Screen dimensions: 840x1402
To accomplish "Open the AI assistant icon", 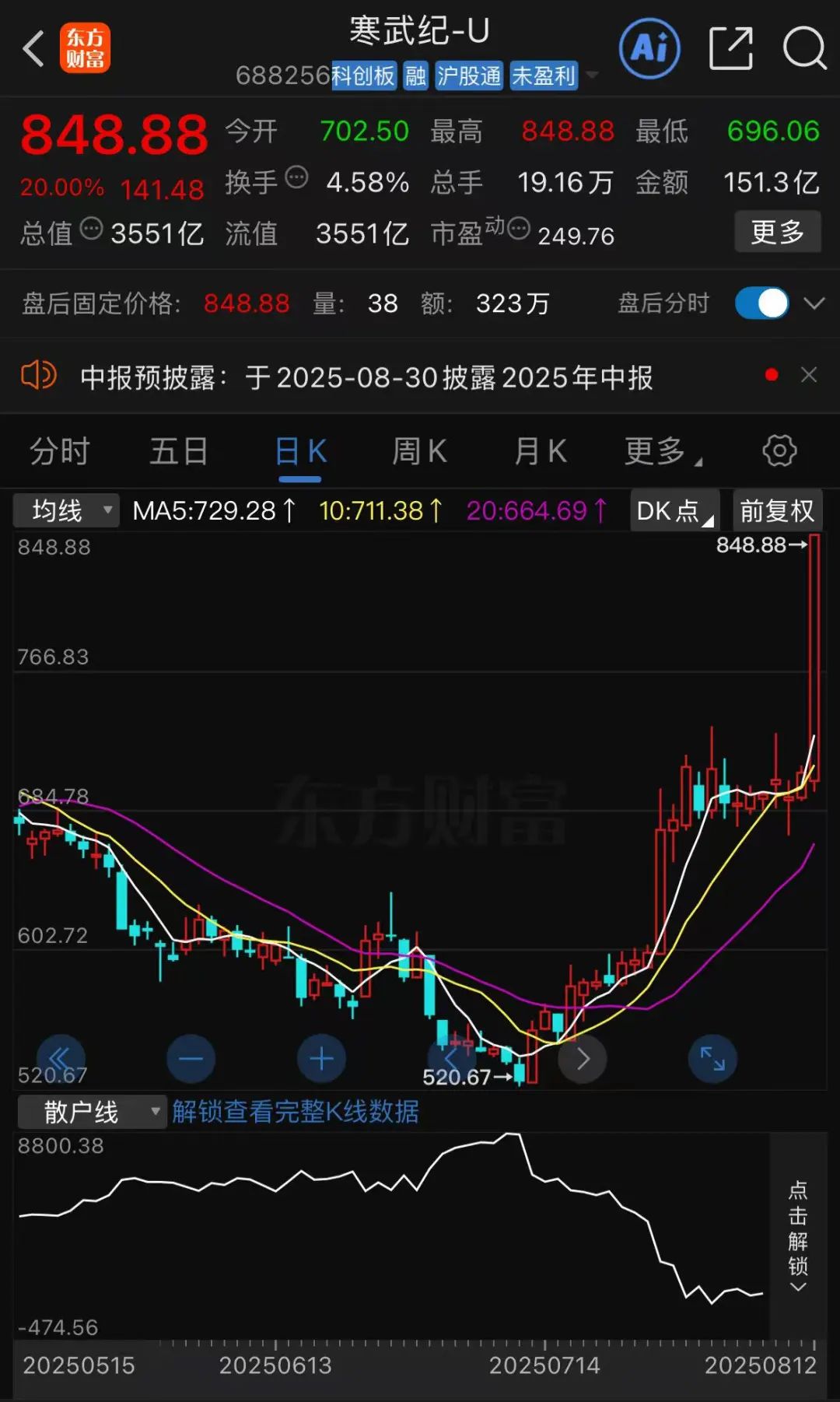I will 649,48.
